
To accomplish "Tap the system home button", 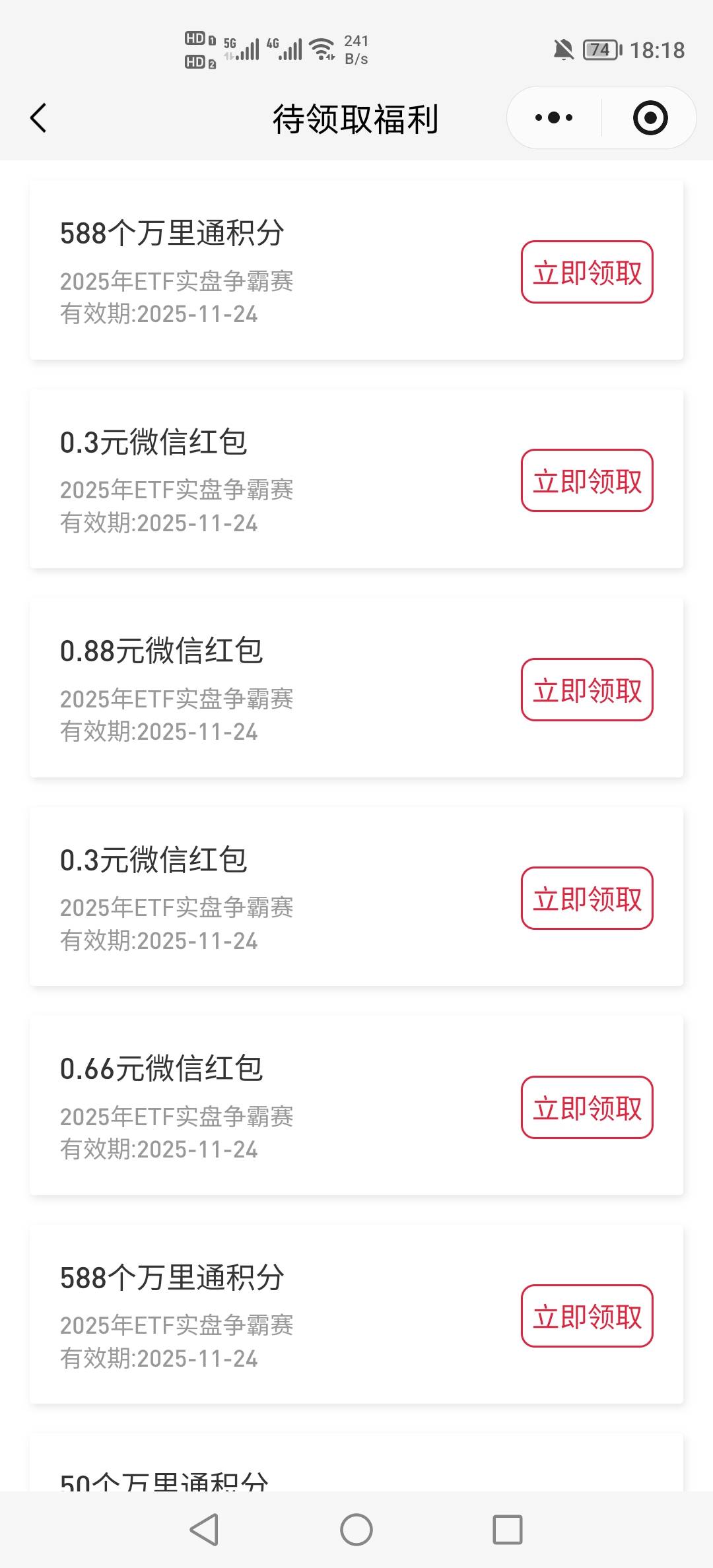I will (x=356, y=1529).
